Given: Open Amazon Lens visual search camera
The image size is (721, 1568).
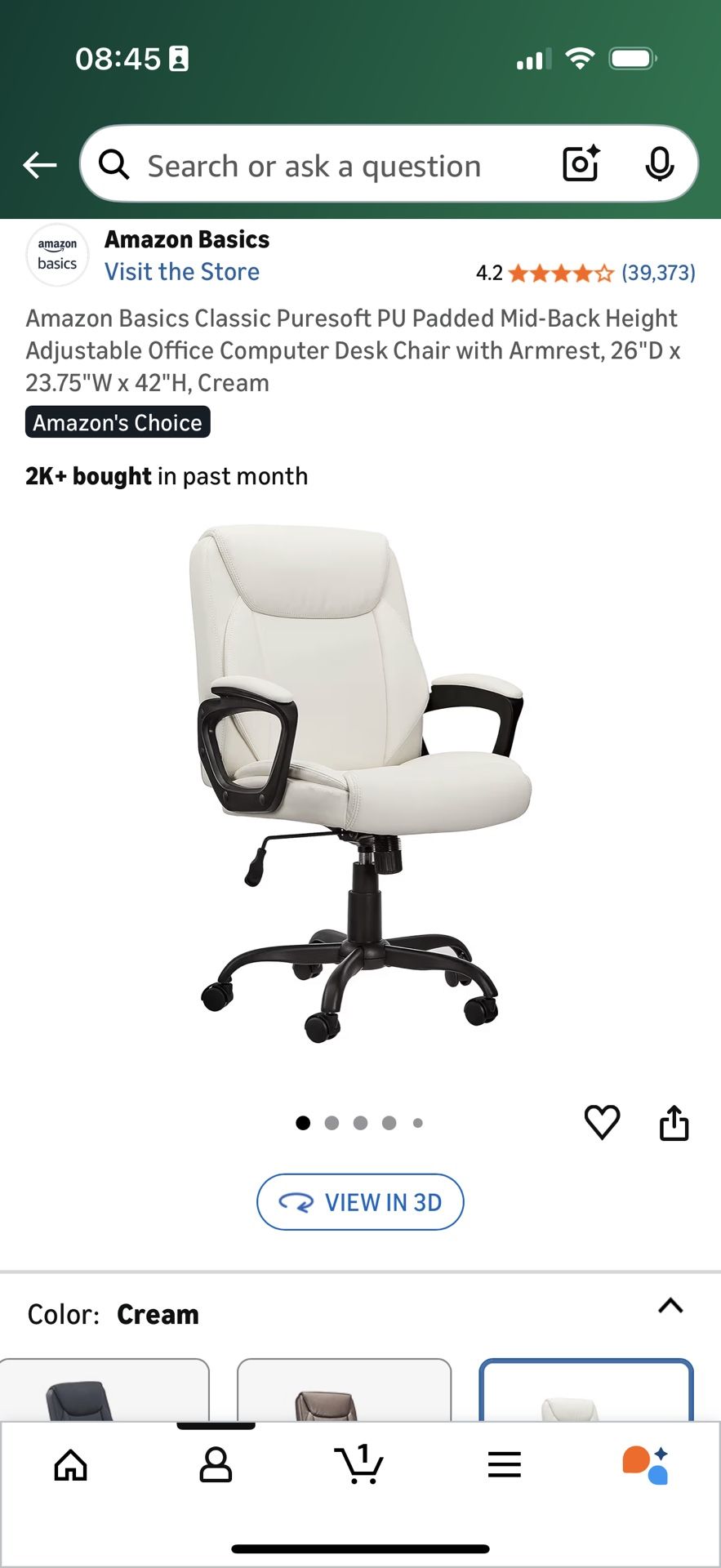Looking at the screenshot, I should click(580, 165).
